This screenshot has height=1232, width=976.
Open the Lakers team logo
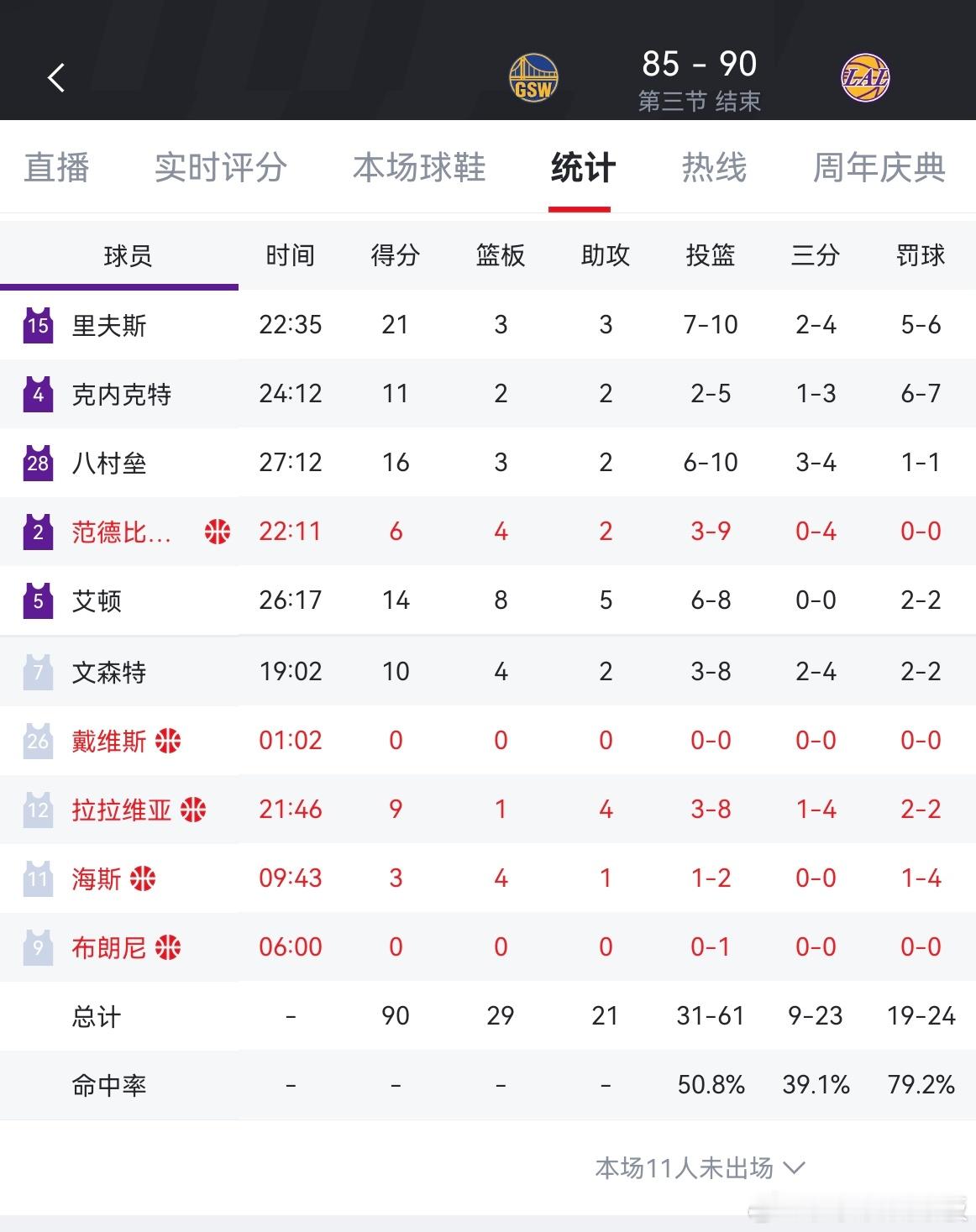tap(865, 78)
